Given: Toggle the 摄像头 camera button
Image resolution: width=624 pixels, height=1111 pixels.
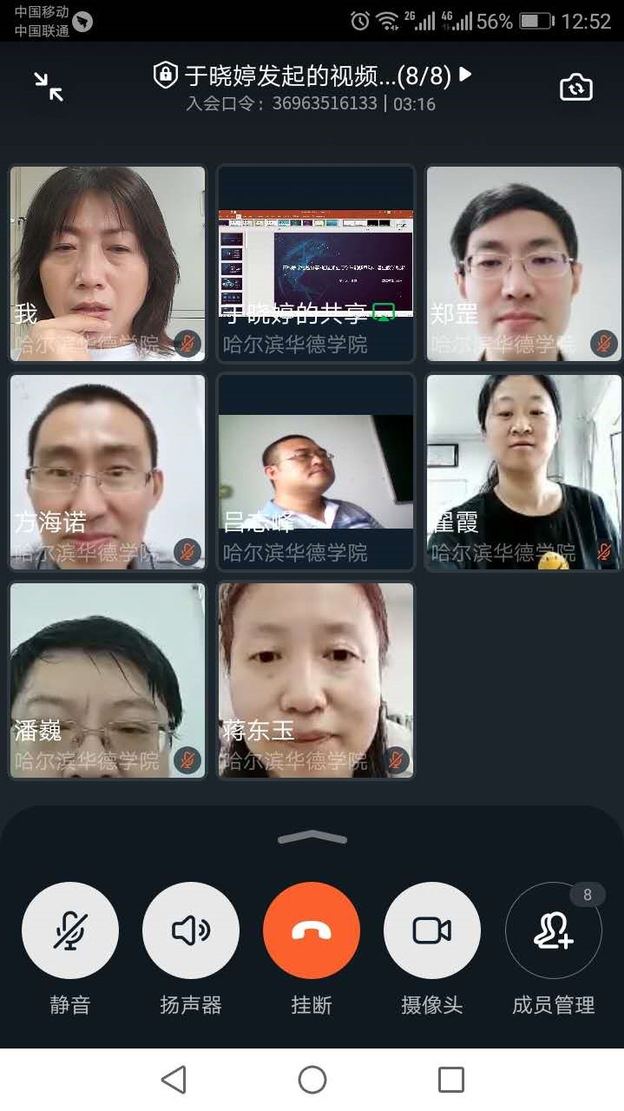Looking at the screenshot, I should coord(432,931).
